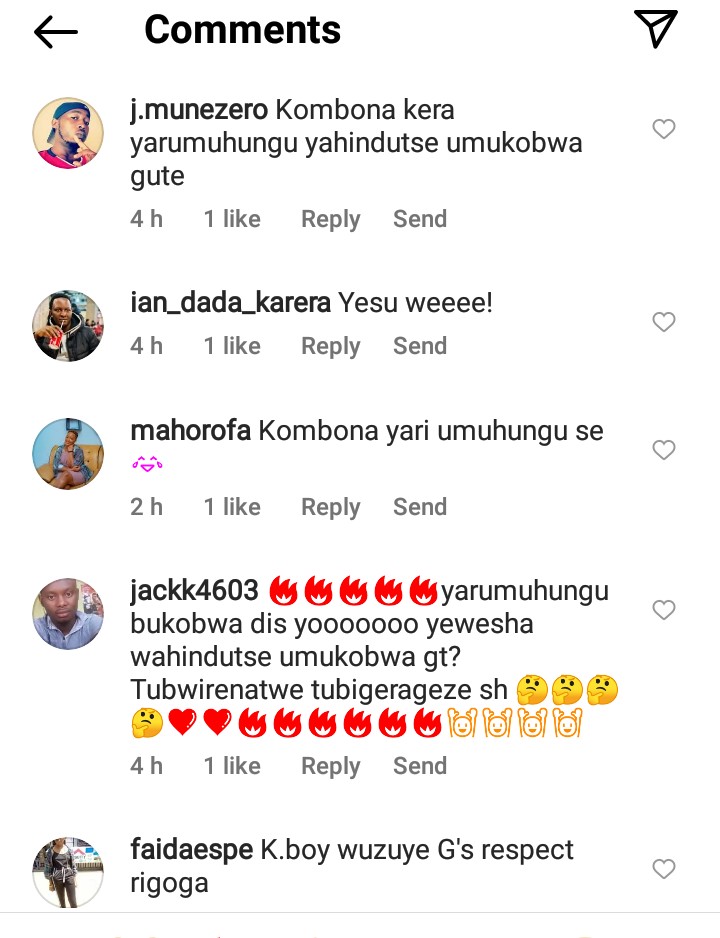
Task: Reply to mahorofa's comment
Action: tap(330, 507)
